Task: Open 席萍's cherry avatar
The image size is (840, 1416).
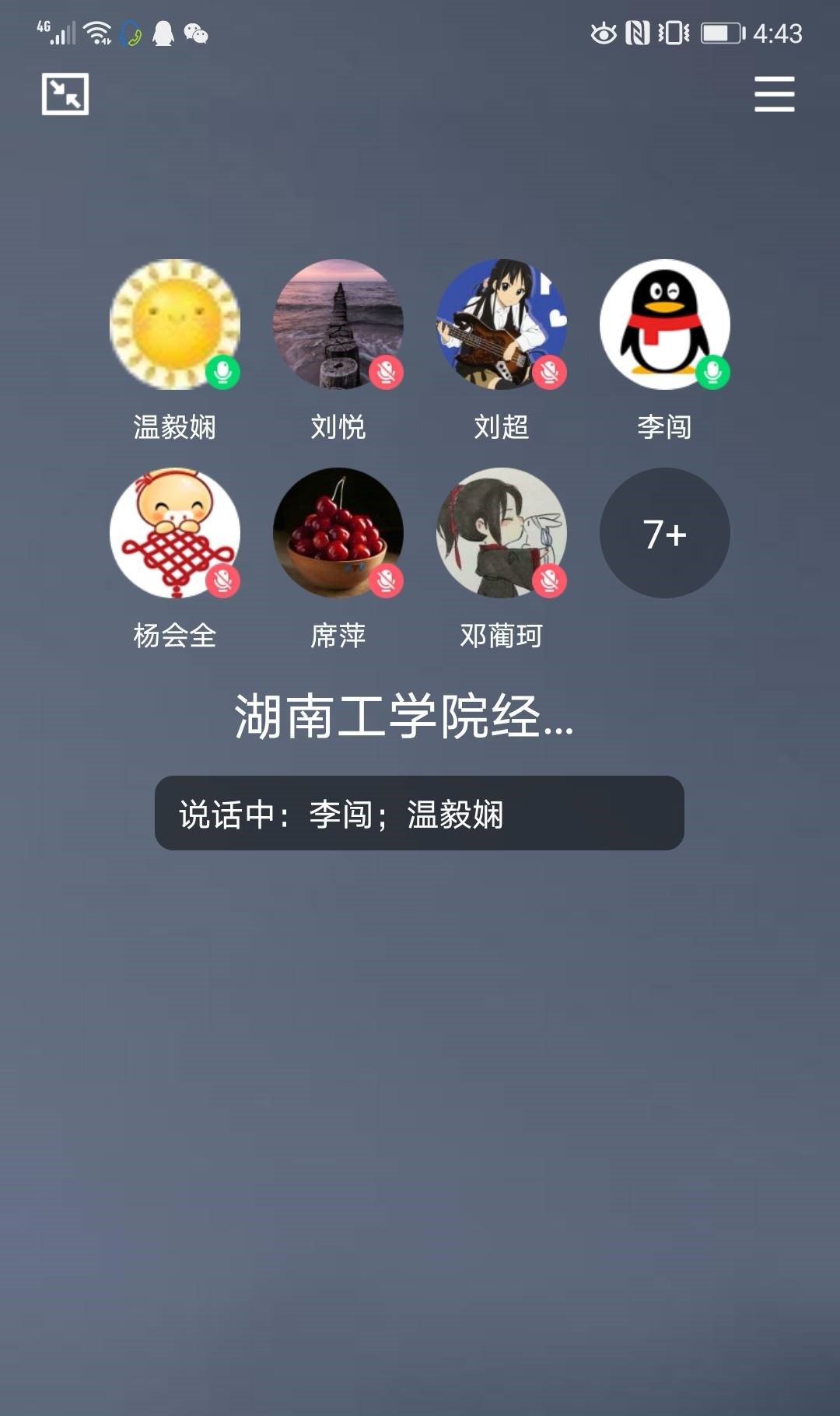Action: 338,533
